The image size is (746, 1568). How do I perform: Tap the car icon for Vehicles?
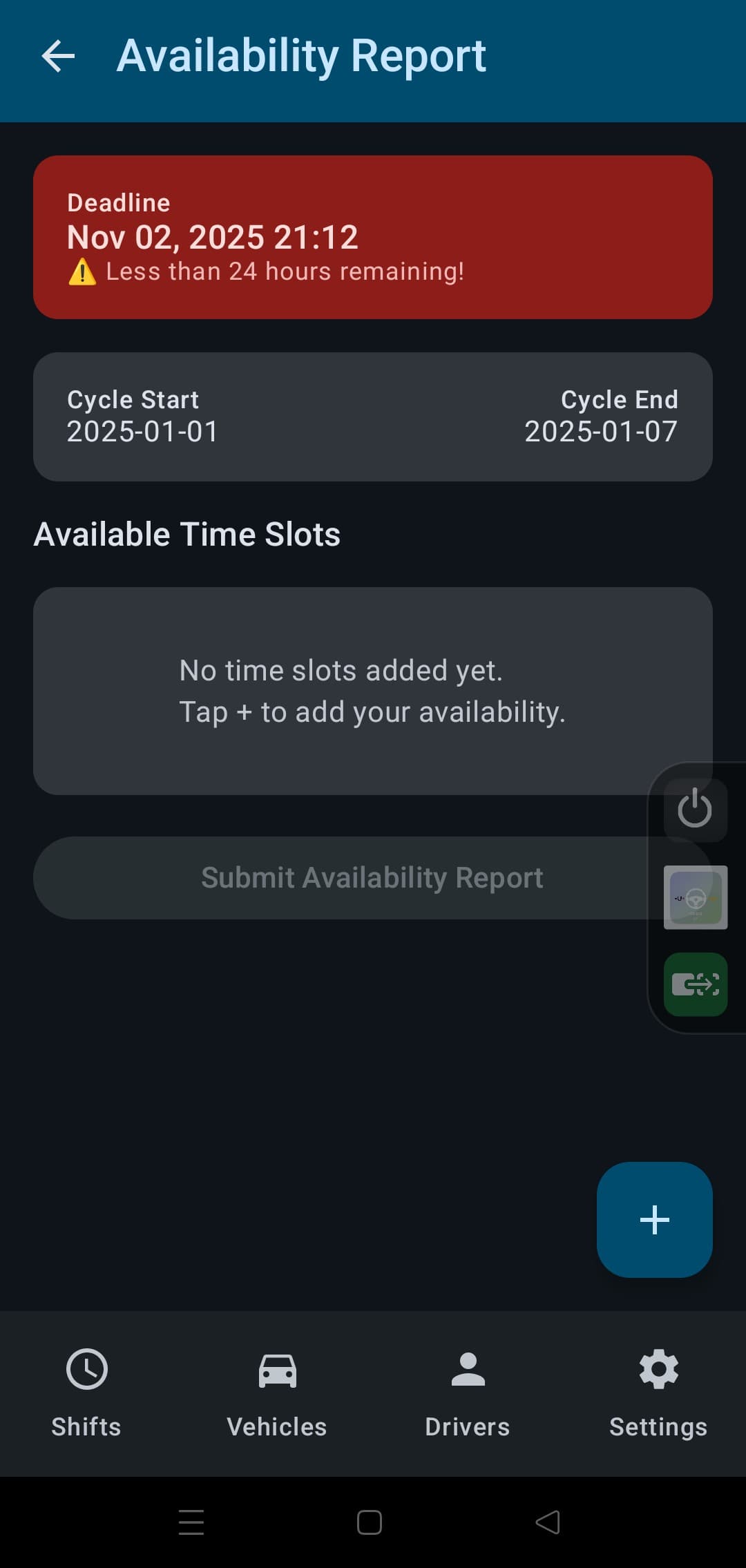click(x=276, y=1370)
